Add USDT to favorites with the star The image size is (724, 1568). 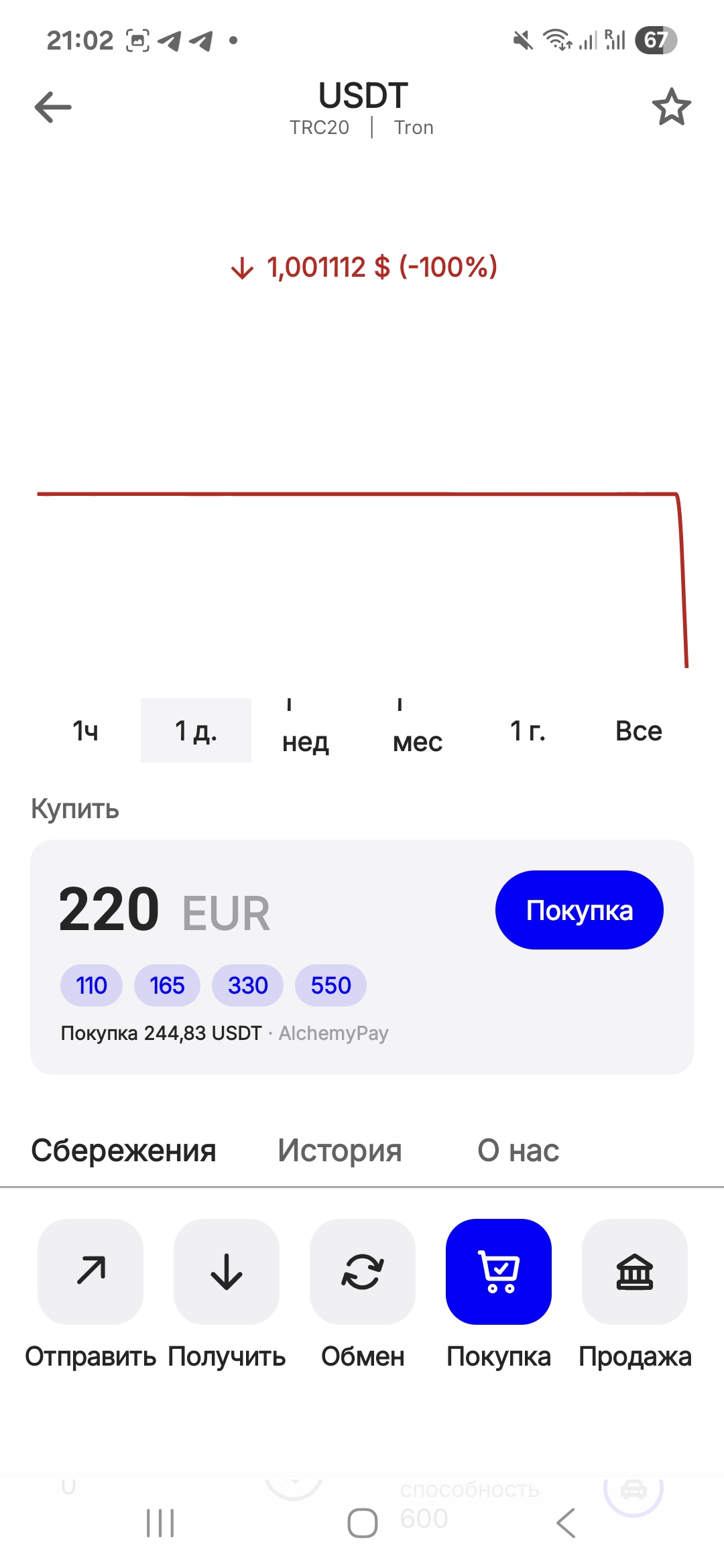point(671,107)
